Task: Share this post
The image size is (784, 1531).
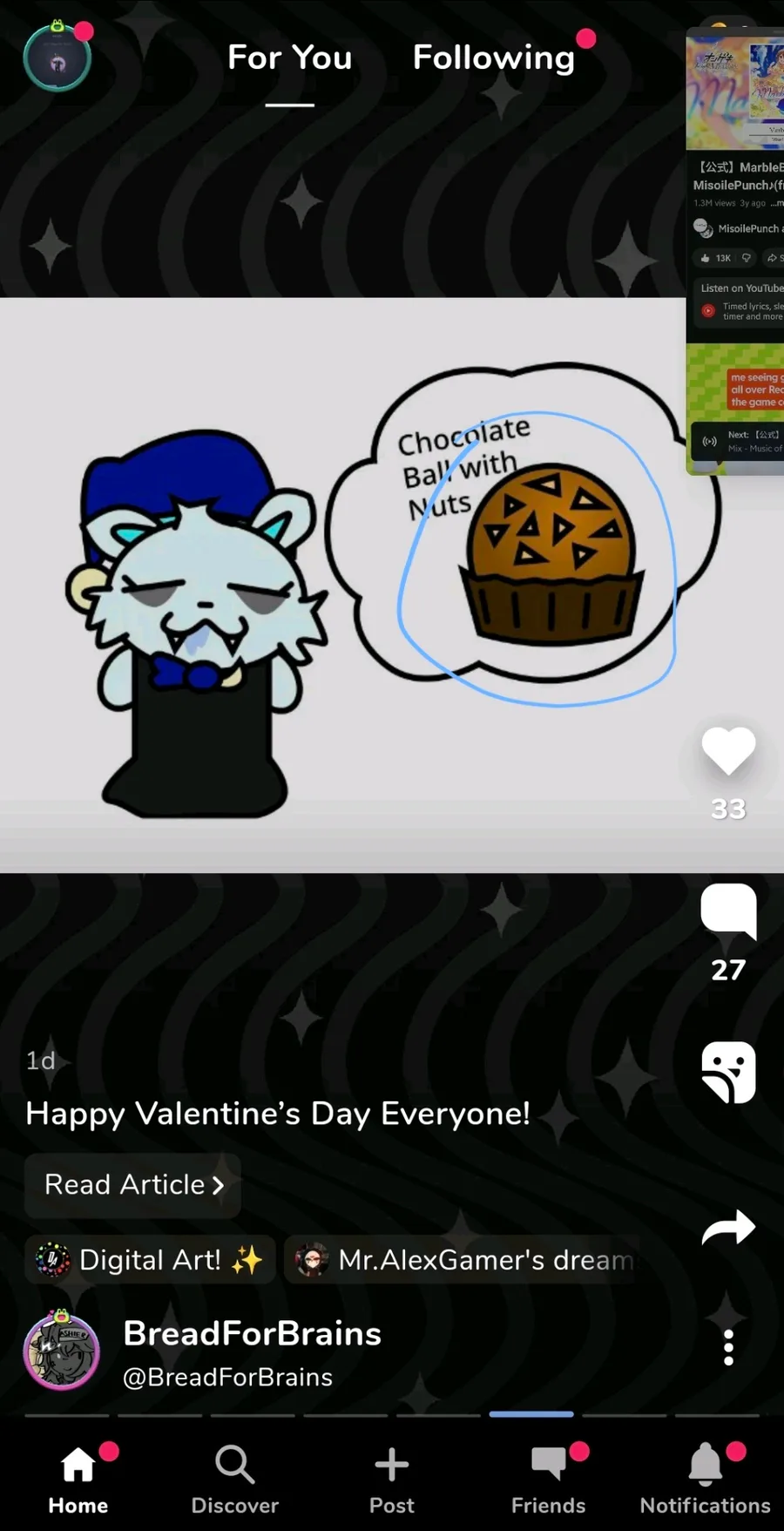Action: click(728, 1228)
